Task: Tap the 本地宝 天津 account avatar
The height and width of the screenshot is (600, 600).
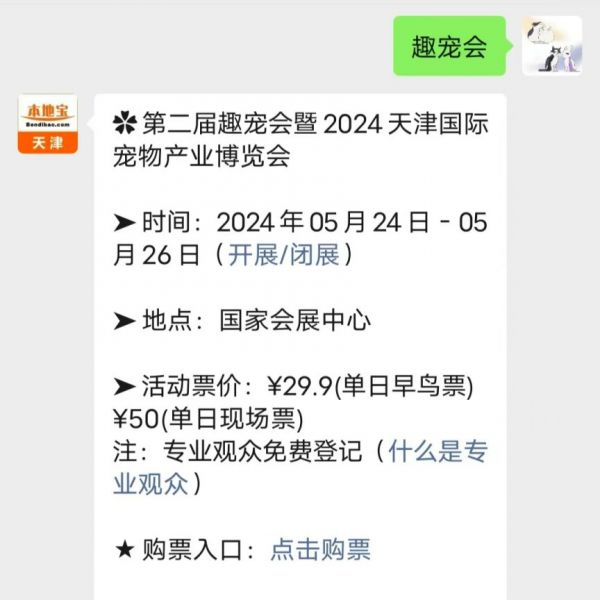Action: click(48, 124)
